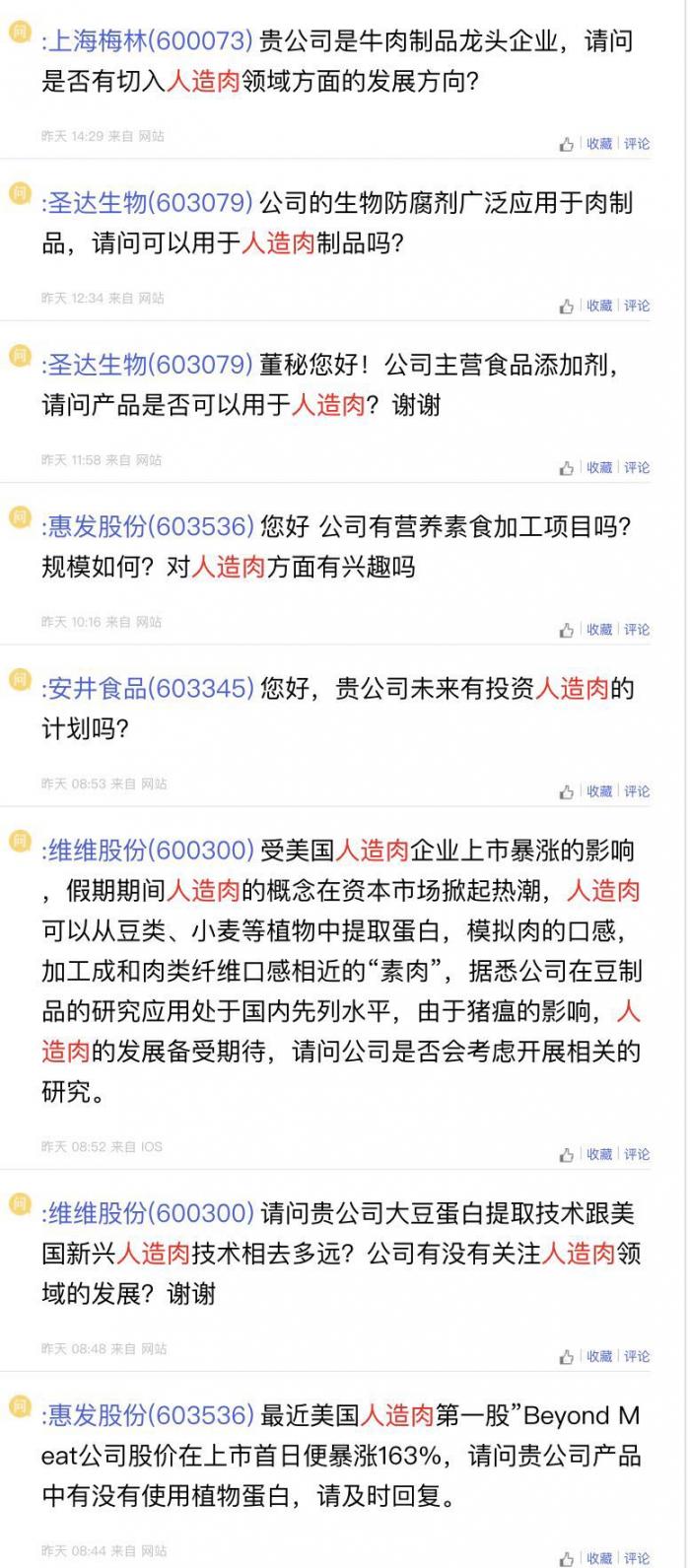Like the 圣达生物 question posted at 11:58

[567, 468]
